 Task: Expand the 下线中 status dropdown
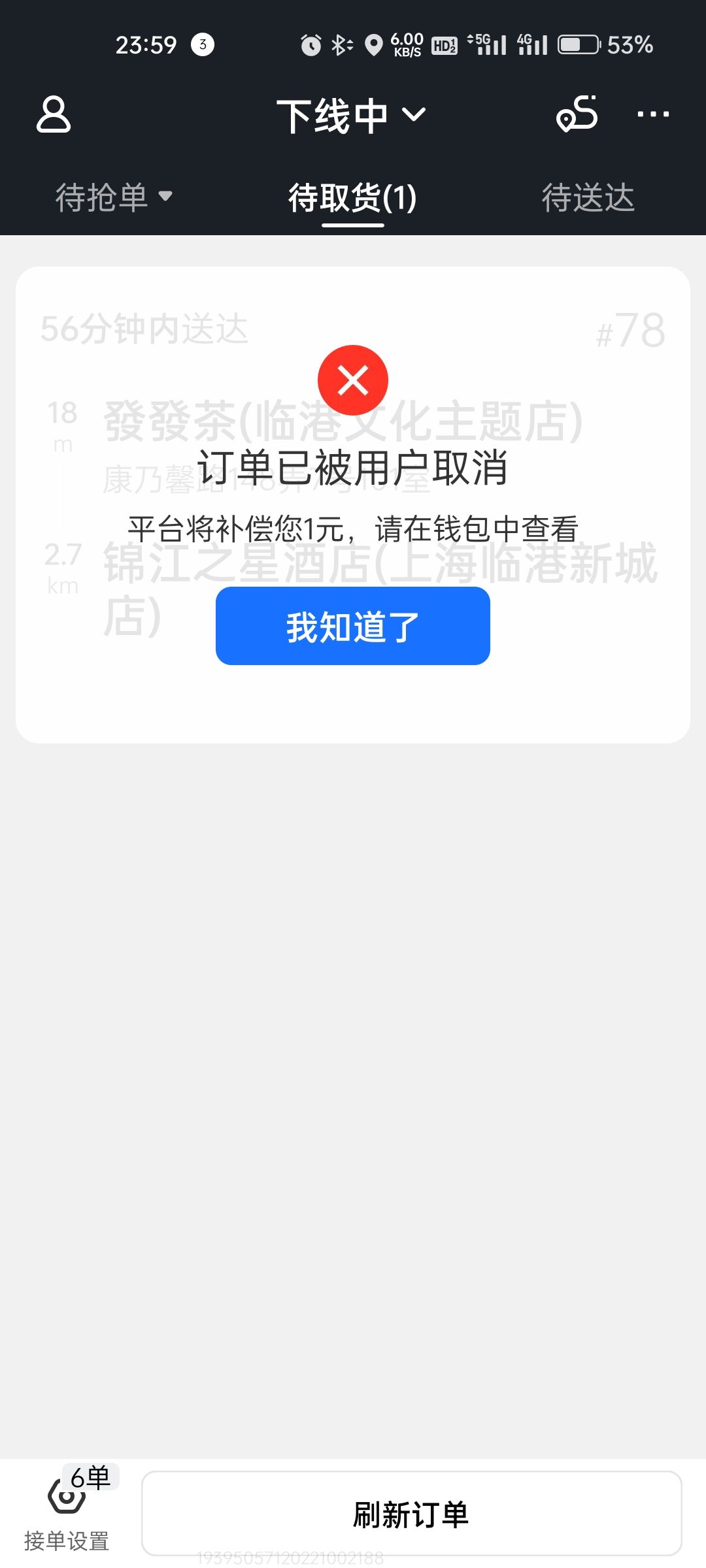pyautogui.click(x=352, y=116)
